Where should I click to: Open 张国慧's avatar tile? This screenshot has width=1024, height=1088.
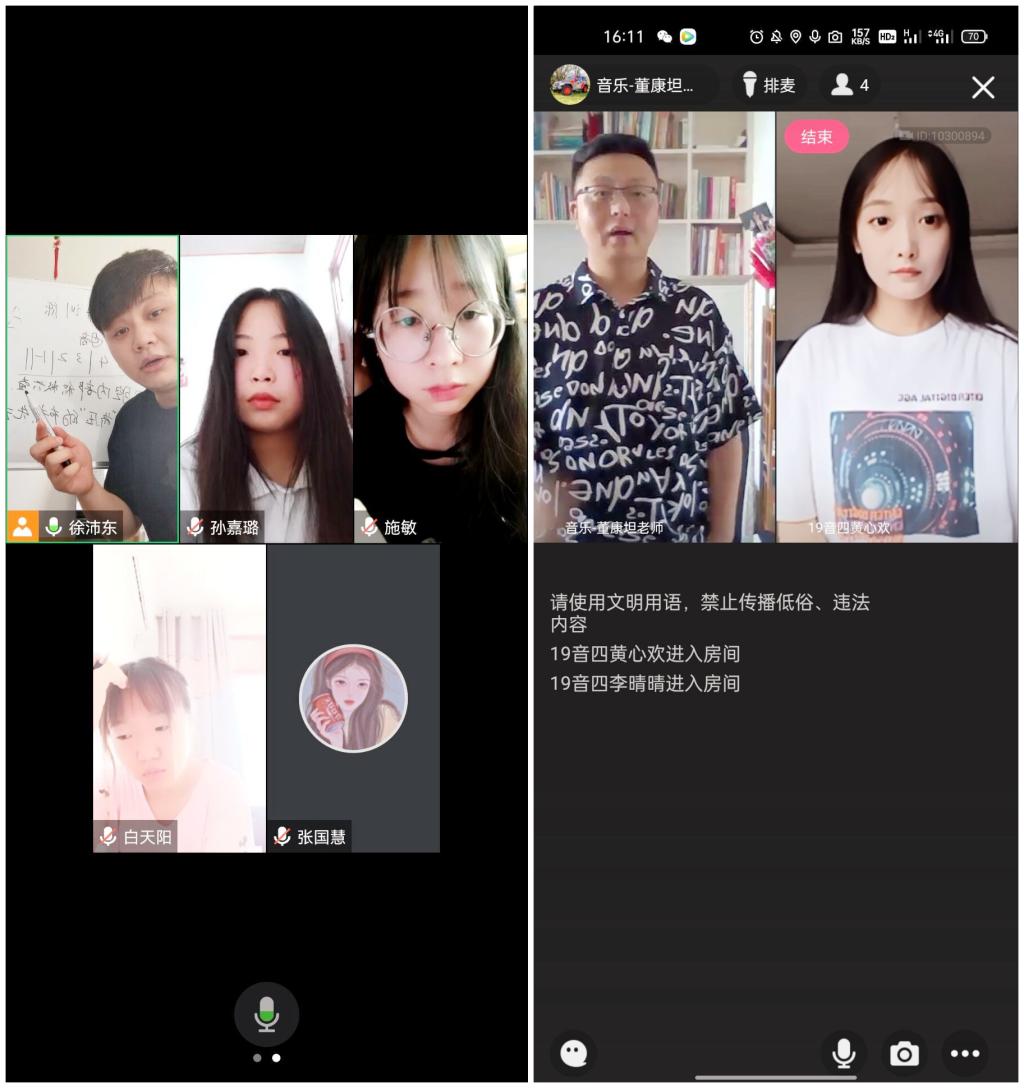coord(353,698)
